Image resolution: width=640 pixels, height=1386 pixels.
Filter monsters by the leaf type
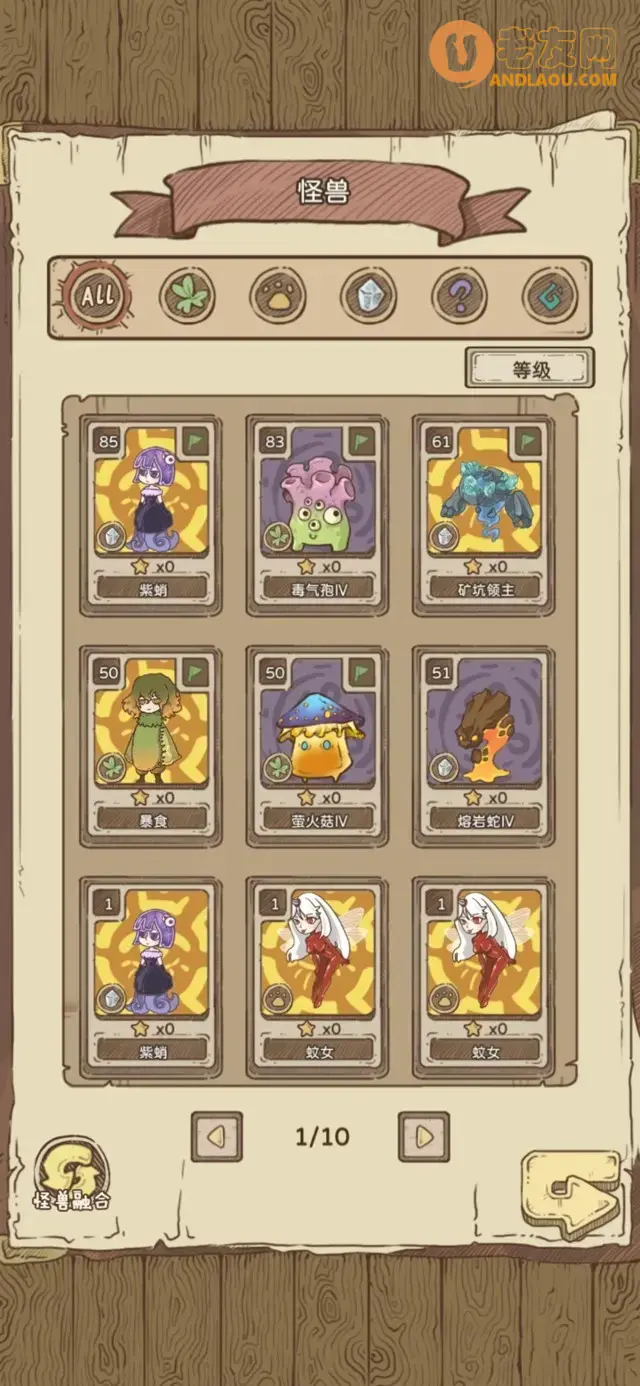(x=187, y=295)
